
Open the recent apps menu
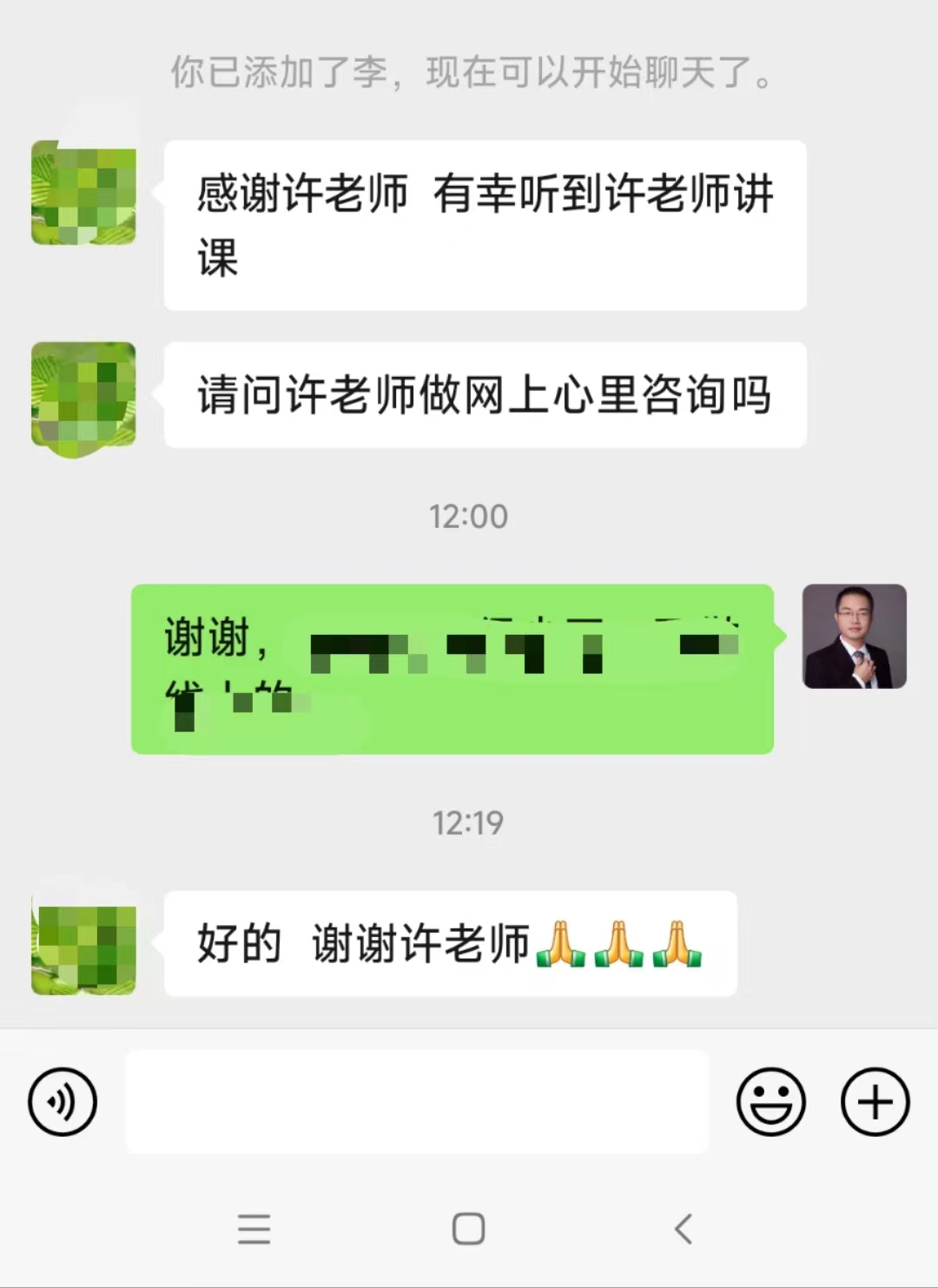(254, 1229)
